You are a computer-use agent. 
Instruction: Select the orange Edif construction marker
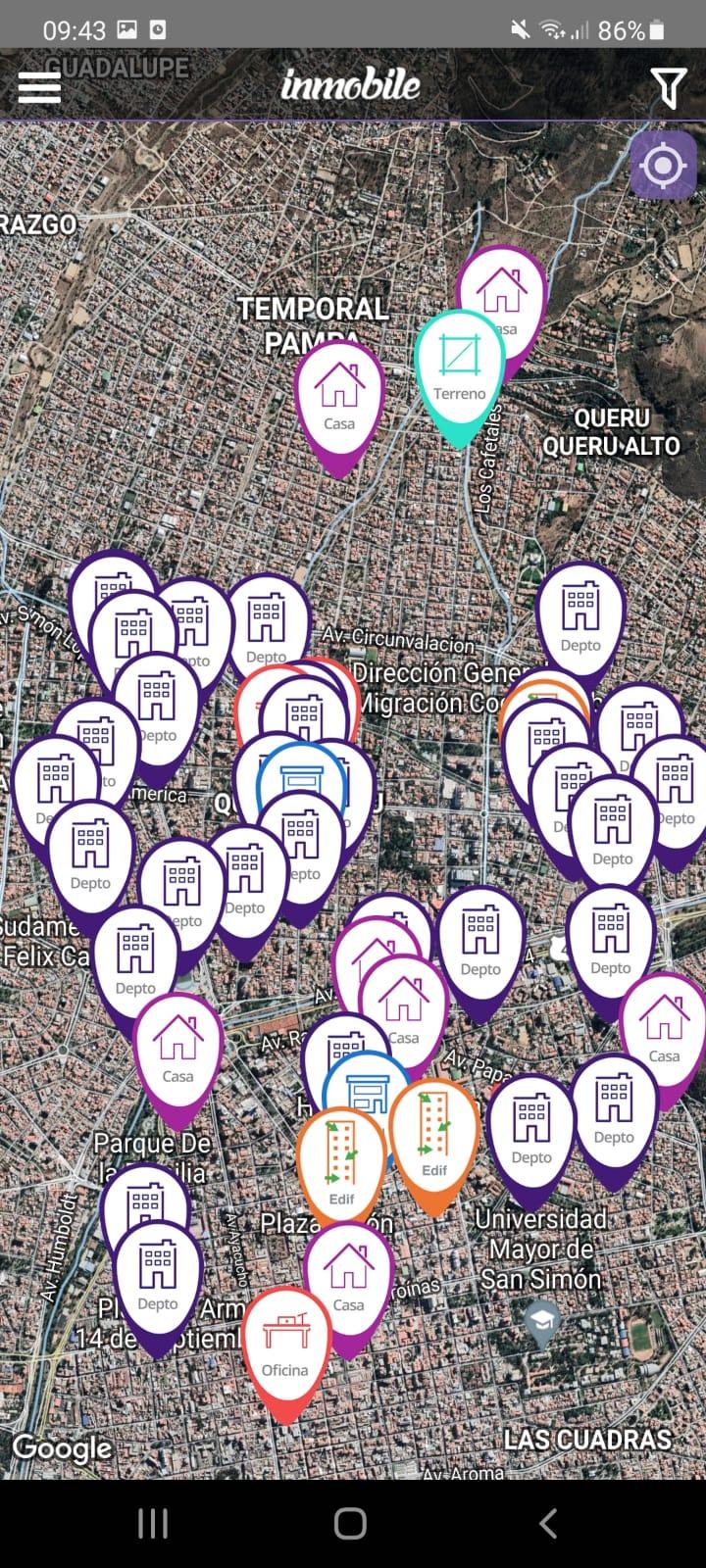[343, 1151]
